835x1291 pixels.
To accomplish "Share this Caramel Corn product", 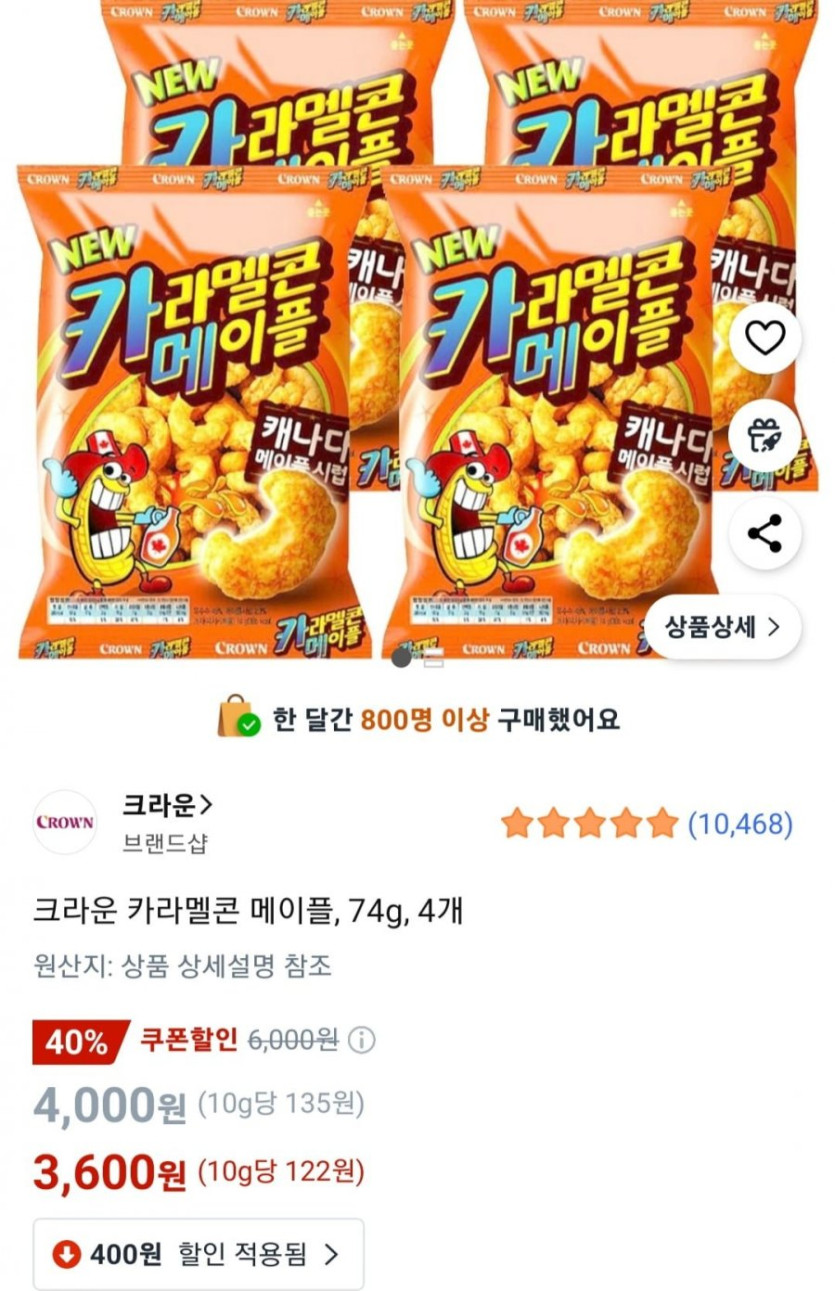I will click(765, 534).
